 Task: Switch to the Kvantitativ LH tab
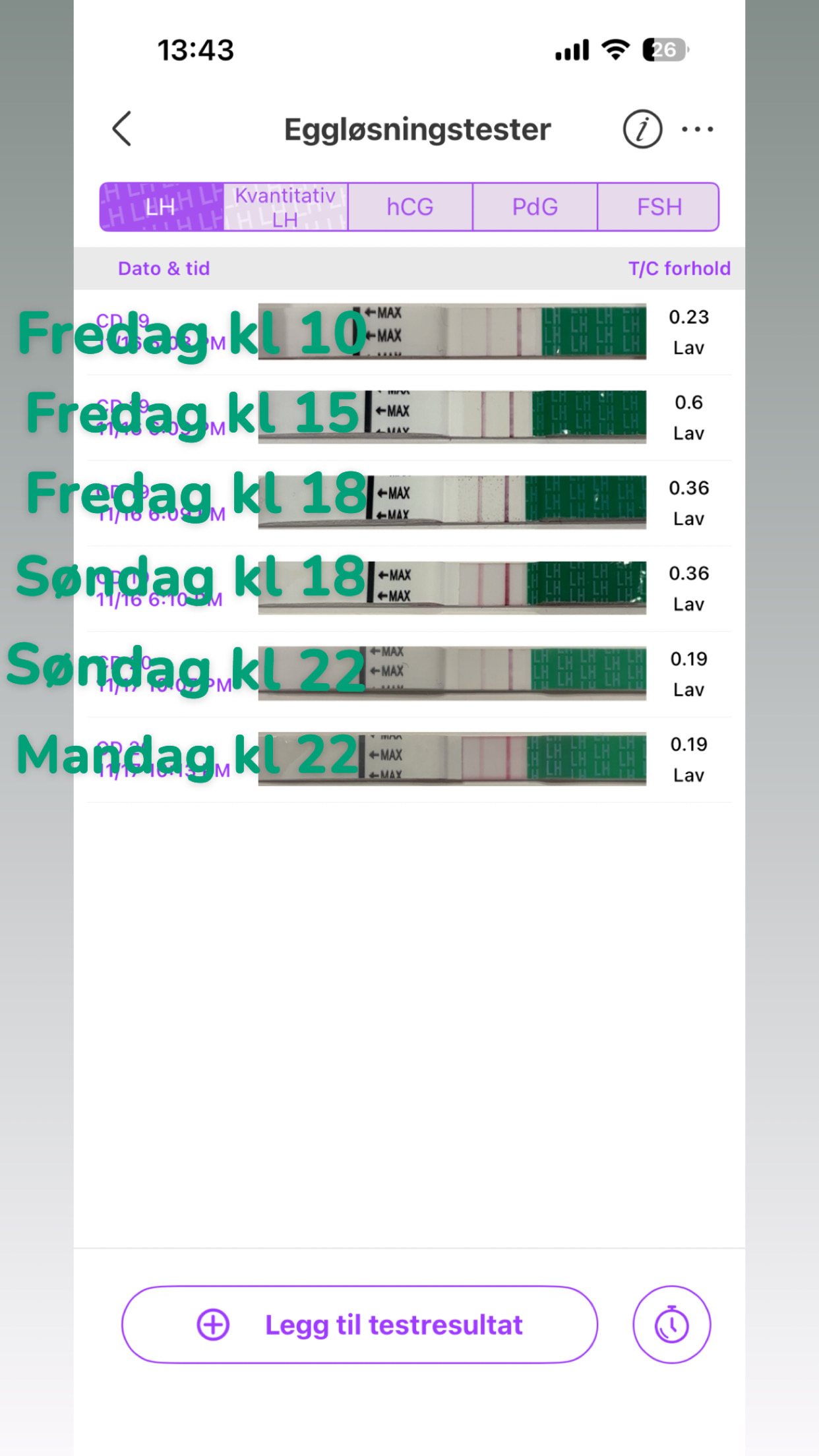(x=286, y=207)
